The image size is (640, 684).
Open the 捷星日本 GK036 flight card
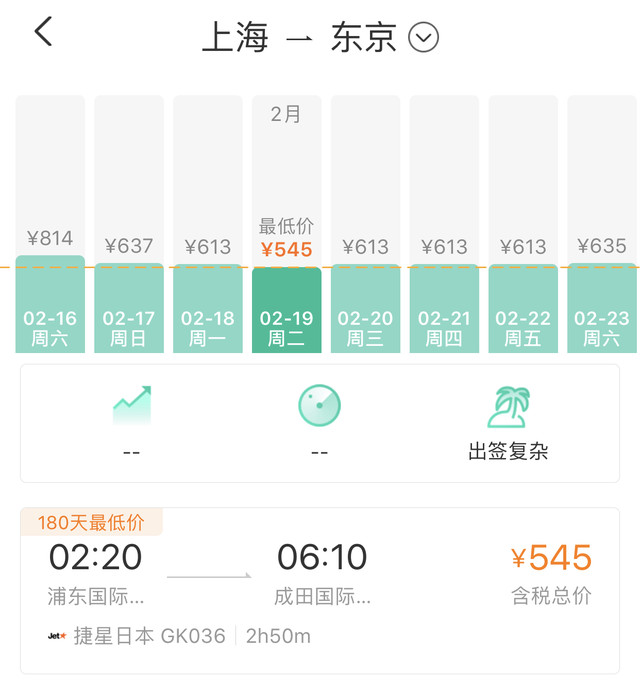pos(320,590)
